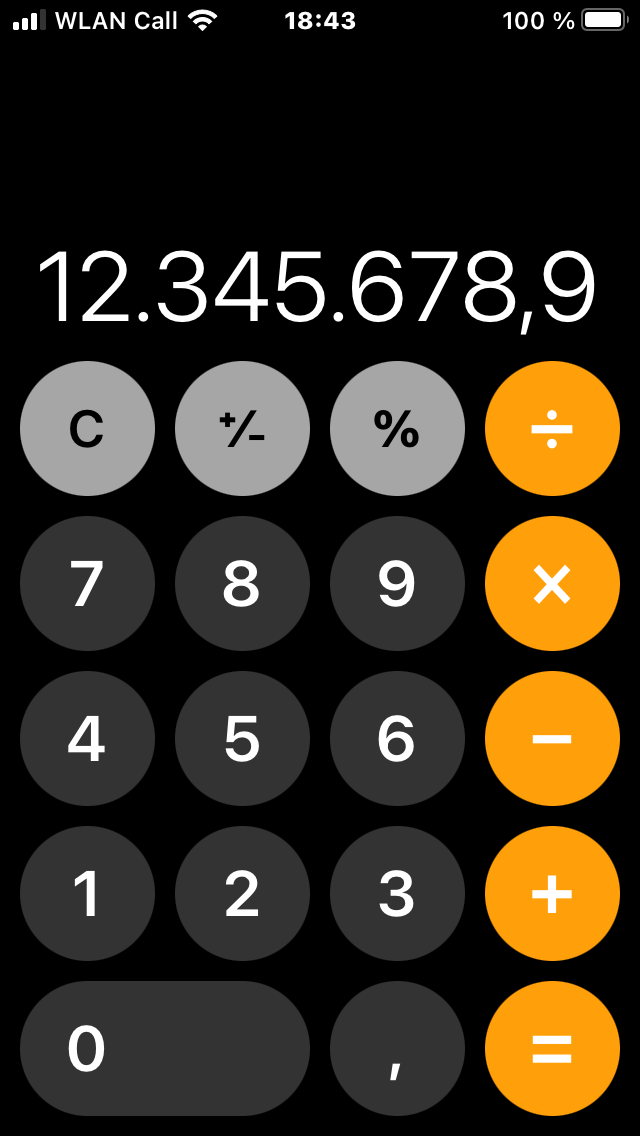
Task: Enter the digit 3
Action: point(397,893)
